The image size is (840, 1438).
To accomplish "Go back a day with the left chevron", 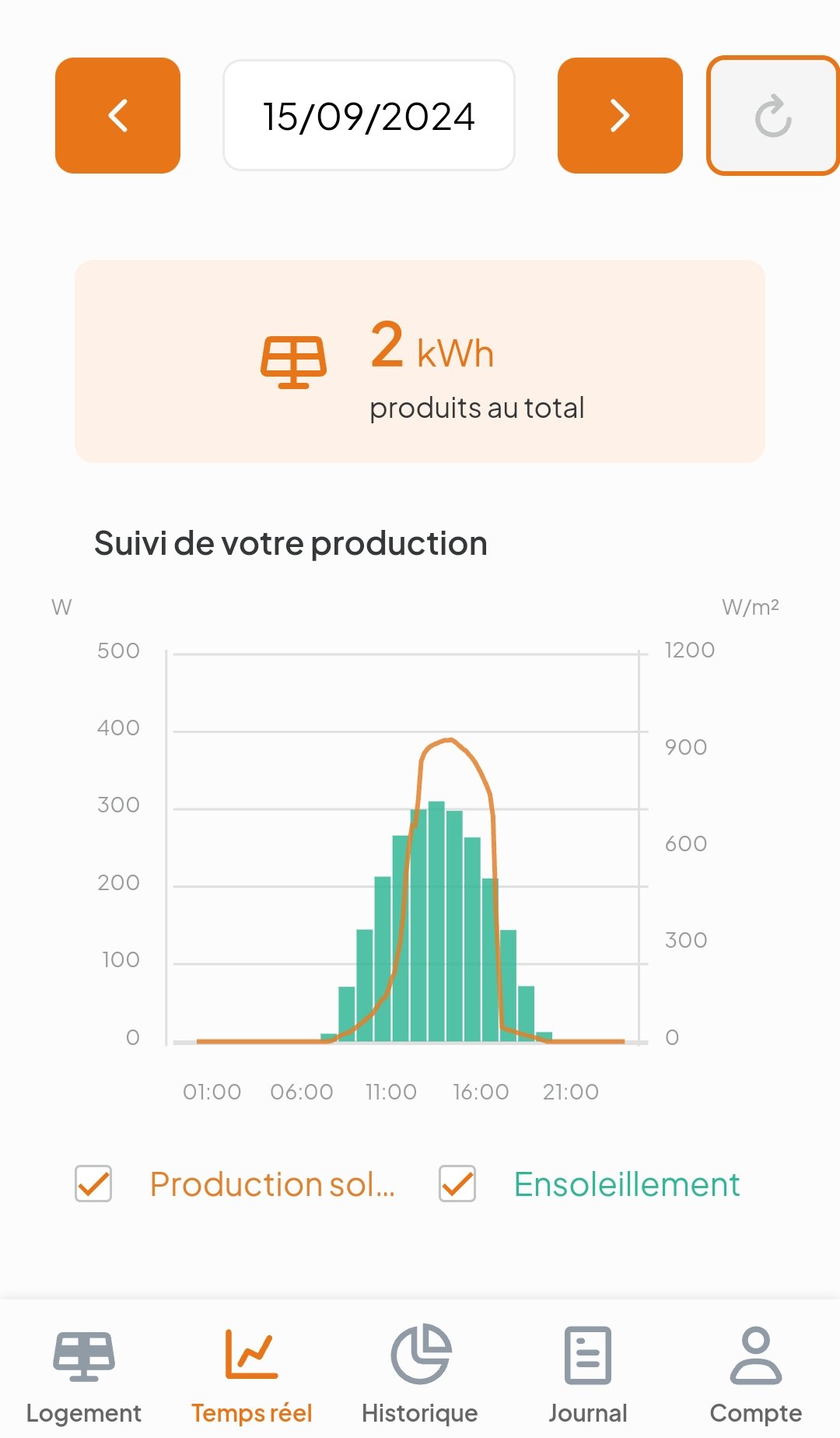I will pyautogui.click(x=117, y=116).
